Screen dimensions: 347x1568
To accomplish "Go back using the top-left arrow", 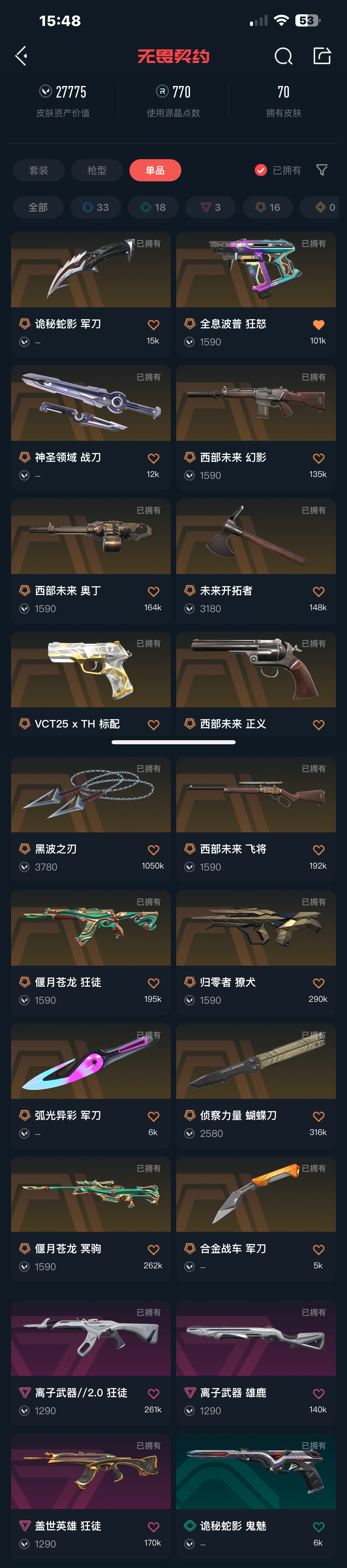I will click(x=21, y=56).
